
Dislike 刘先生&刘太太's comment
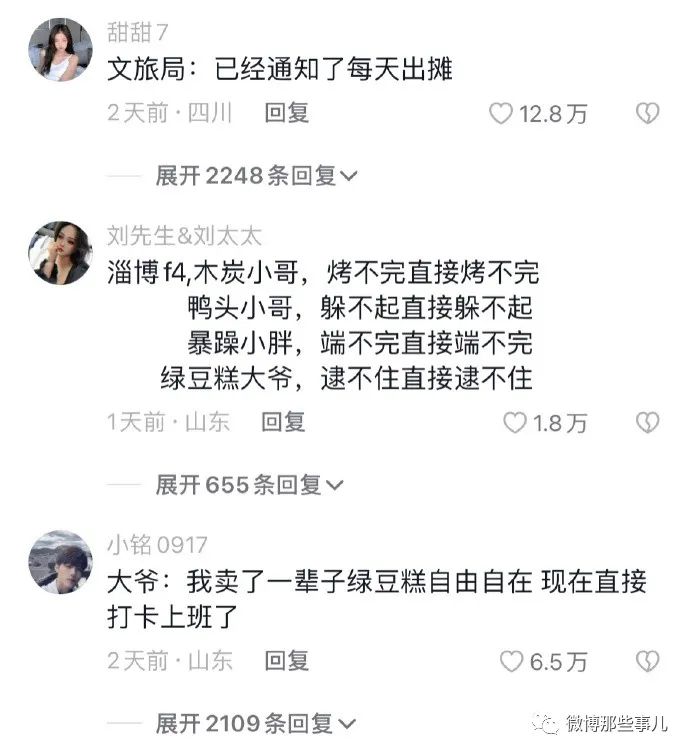pos(648,423)
